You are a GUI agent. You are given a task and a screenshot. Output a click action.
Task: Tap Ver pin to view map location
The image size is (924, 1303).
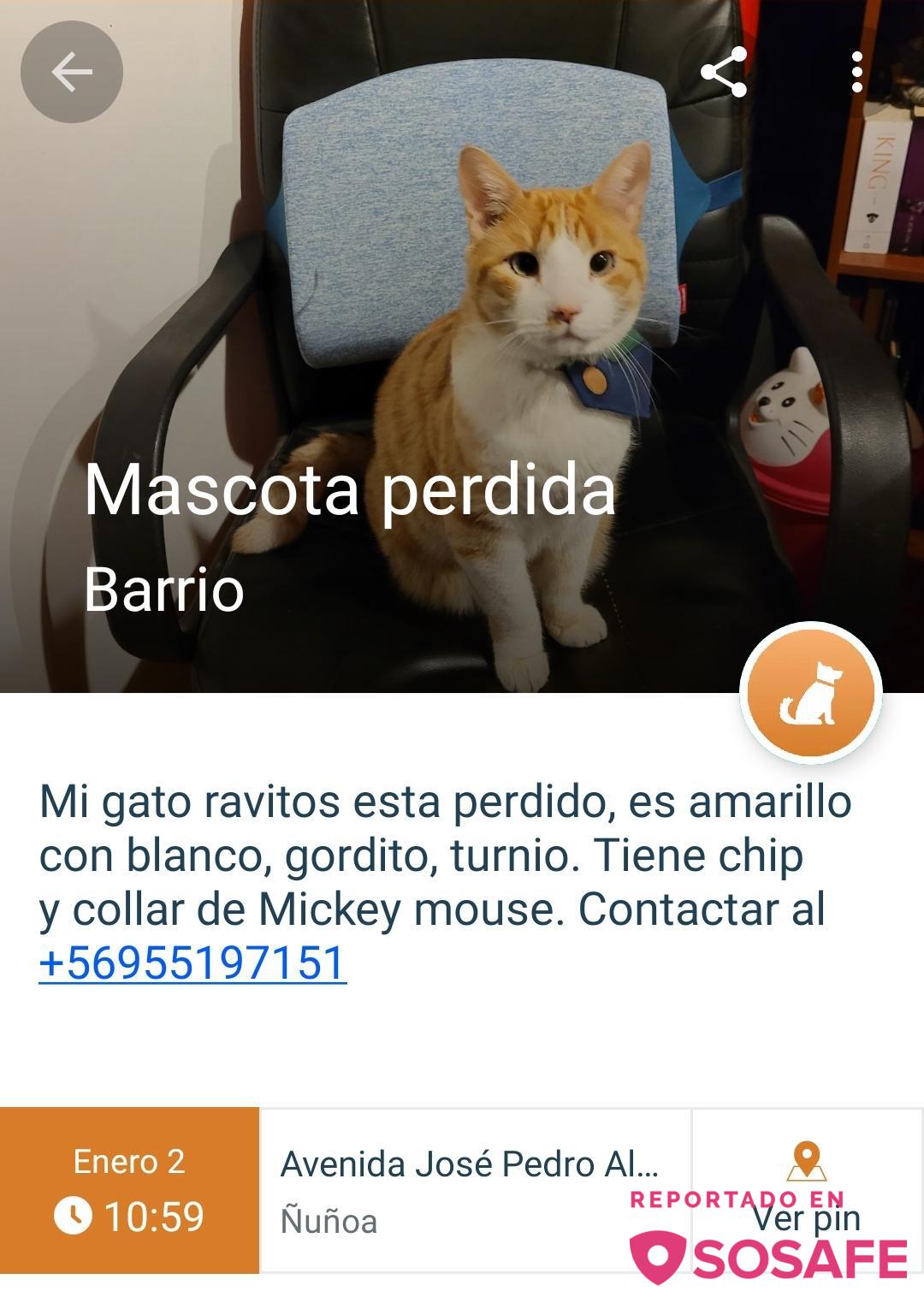(x=806, y=1189)
